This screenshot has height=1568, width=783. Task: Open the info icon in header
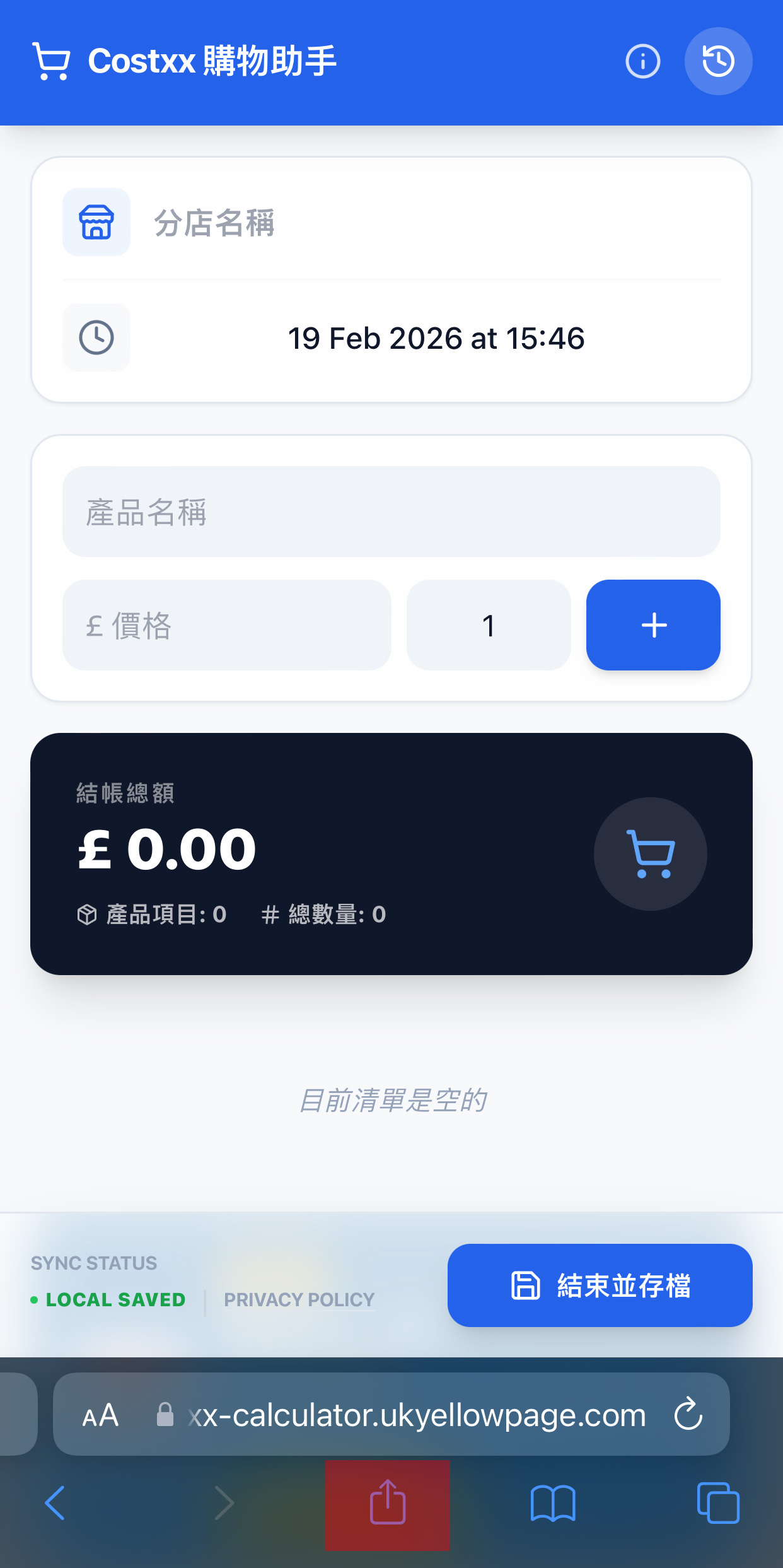coord(642,62)
